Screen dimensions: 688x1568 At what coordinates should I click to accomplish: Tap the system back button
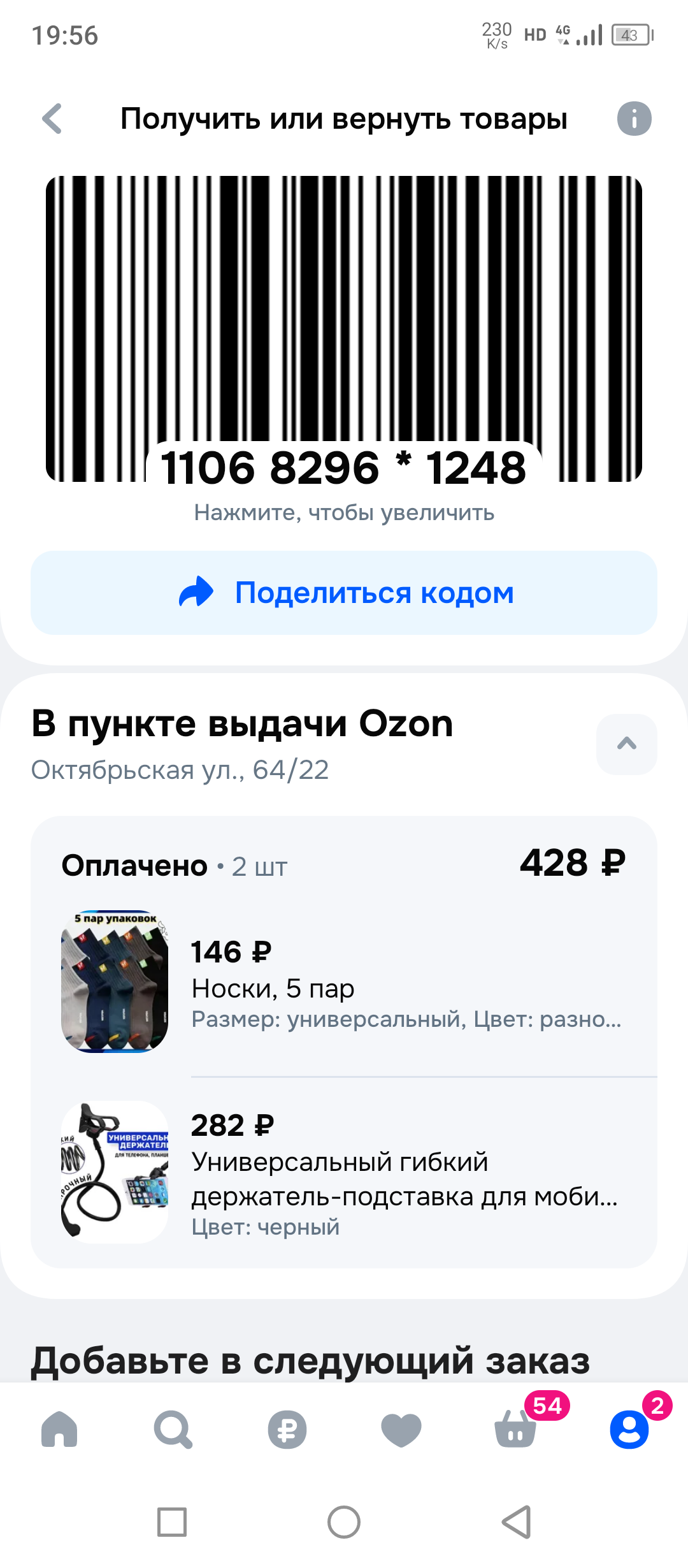(x=517, y=1522)
